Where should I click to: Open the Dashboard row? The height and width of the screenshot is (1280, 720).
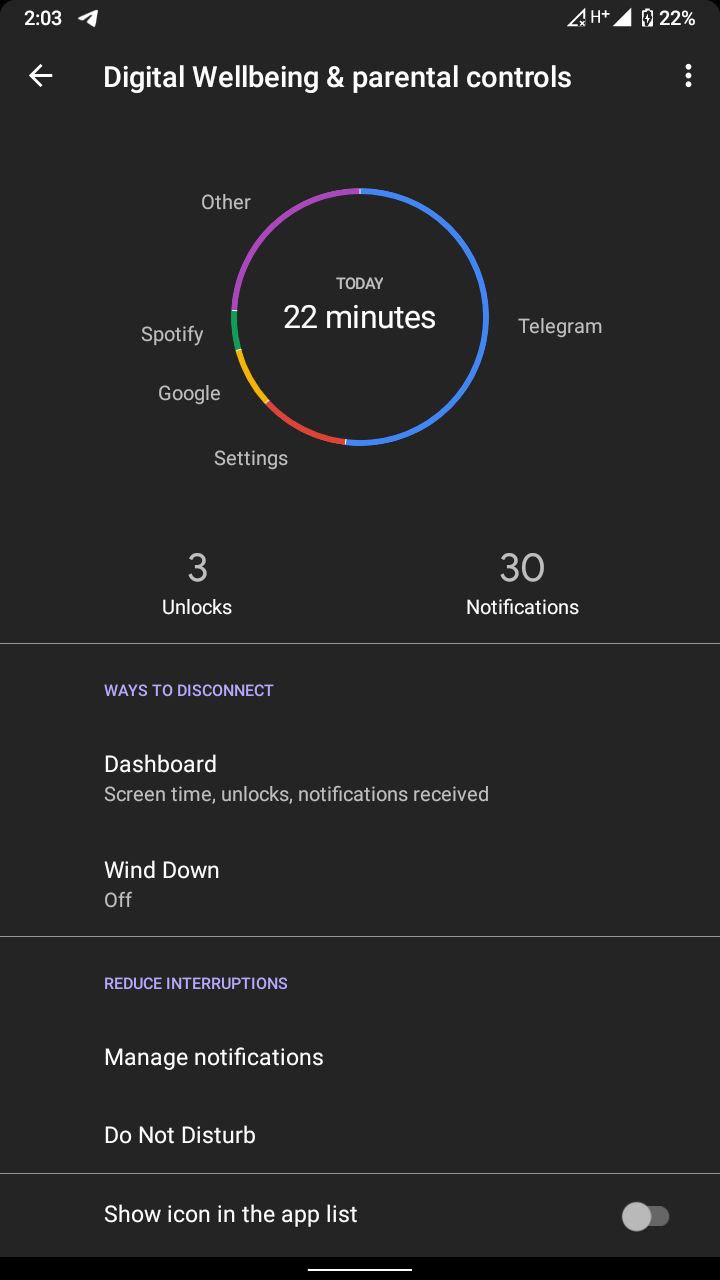[x=360, y=778]
